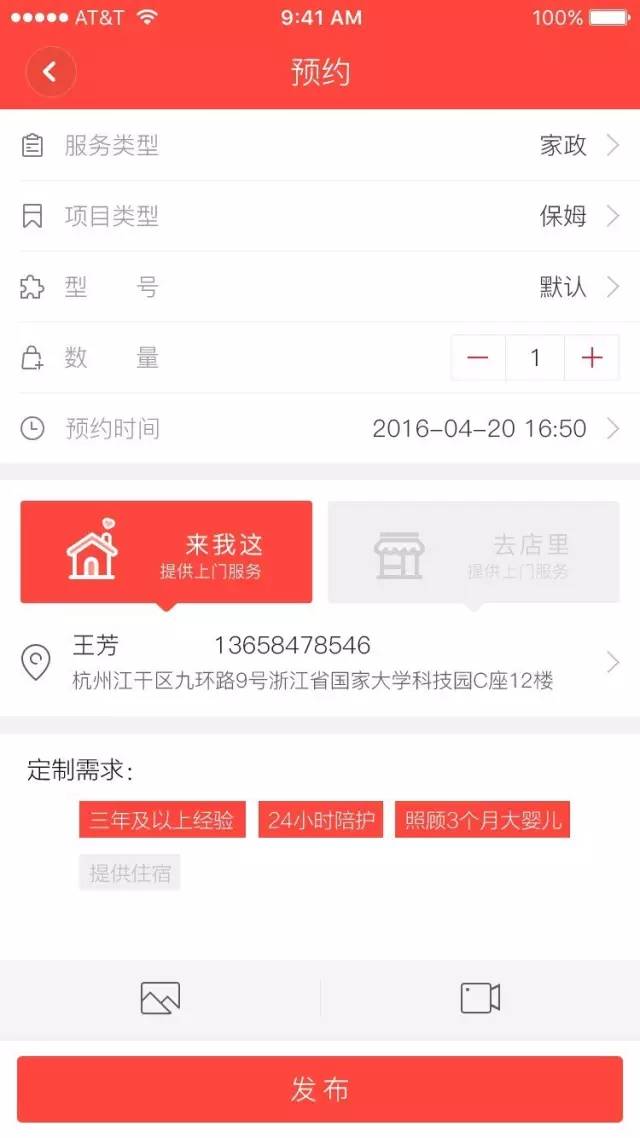
Task: Increase quantity with the plus button
Action: tap(592, 358)
